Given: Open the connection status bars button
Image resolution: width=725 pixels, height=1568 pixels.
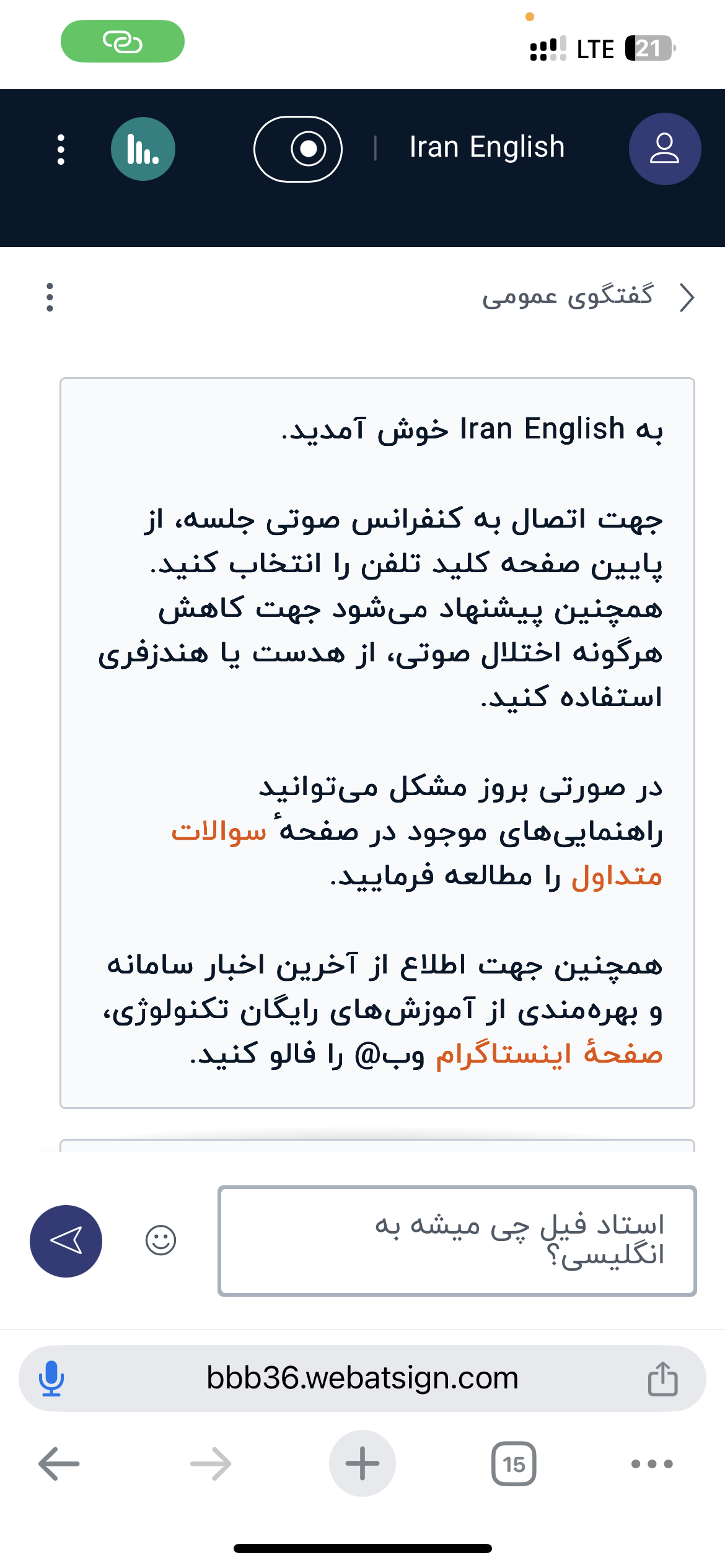Looking at the screenshot, I should point(143,149).
